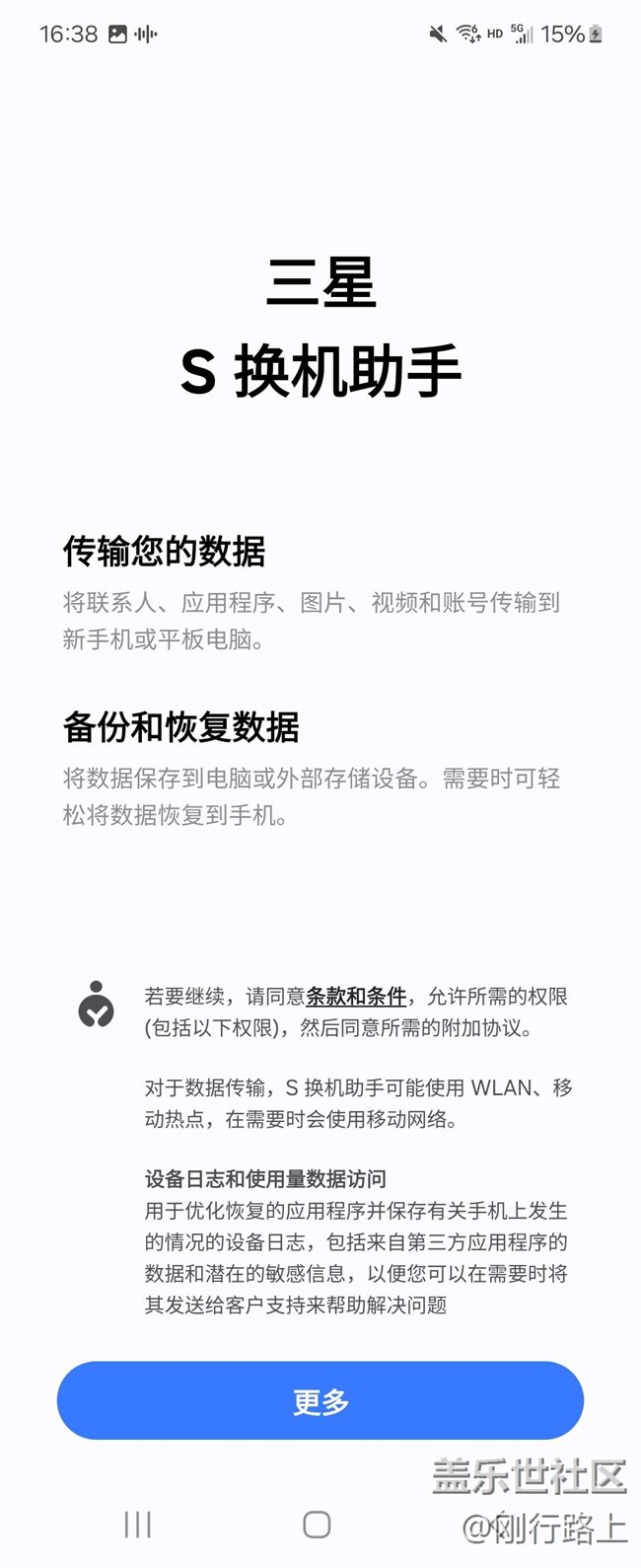Viewport: 641px width, 1568px height.
Task: Go to home via navigation bar
Action: coord(317,1525)
